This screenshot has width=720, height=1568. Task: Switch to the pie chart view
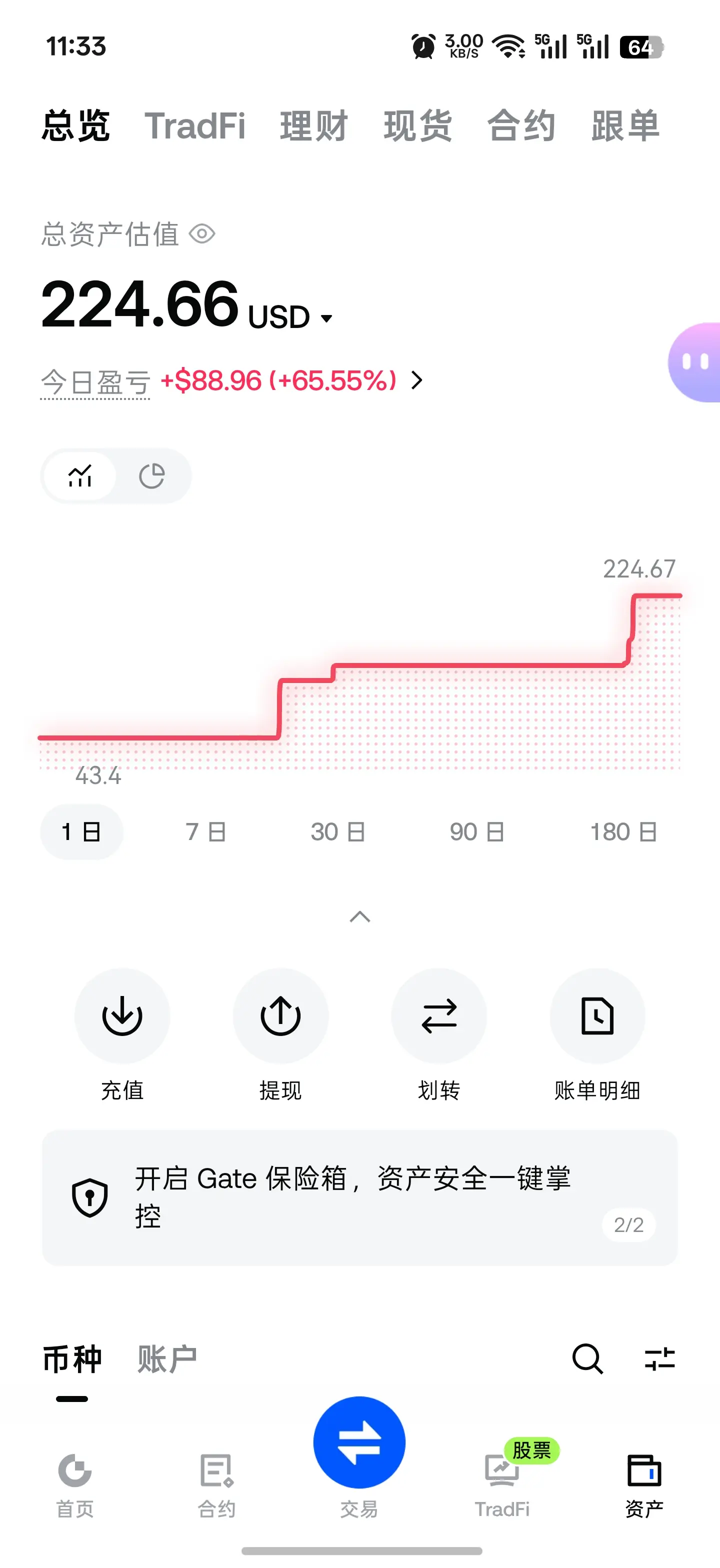click(x=151, y=476)
